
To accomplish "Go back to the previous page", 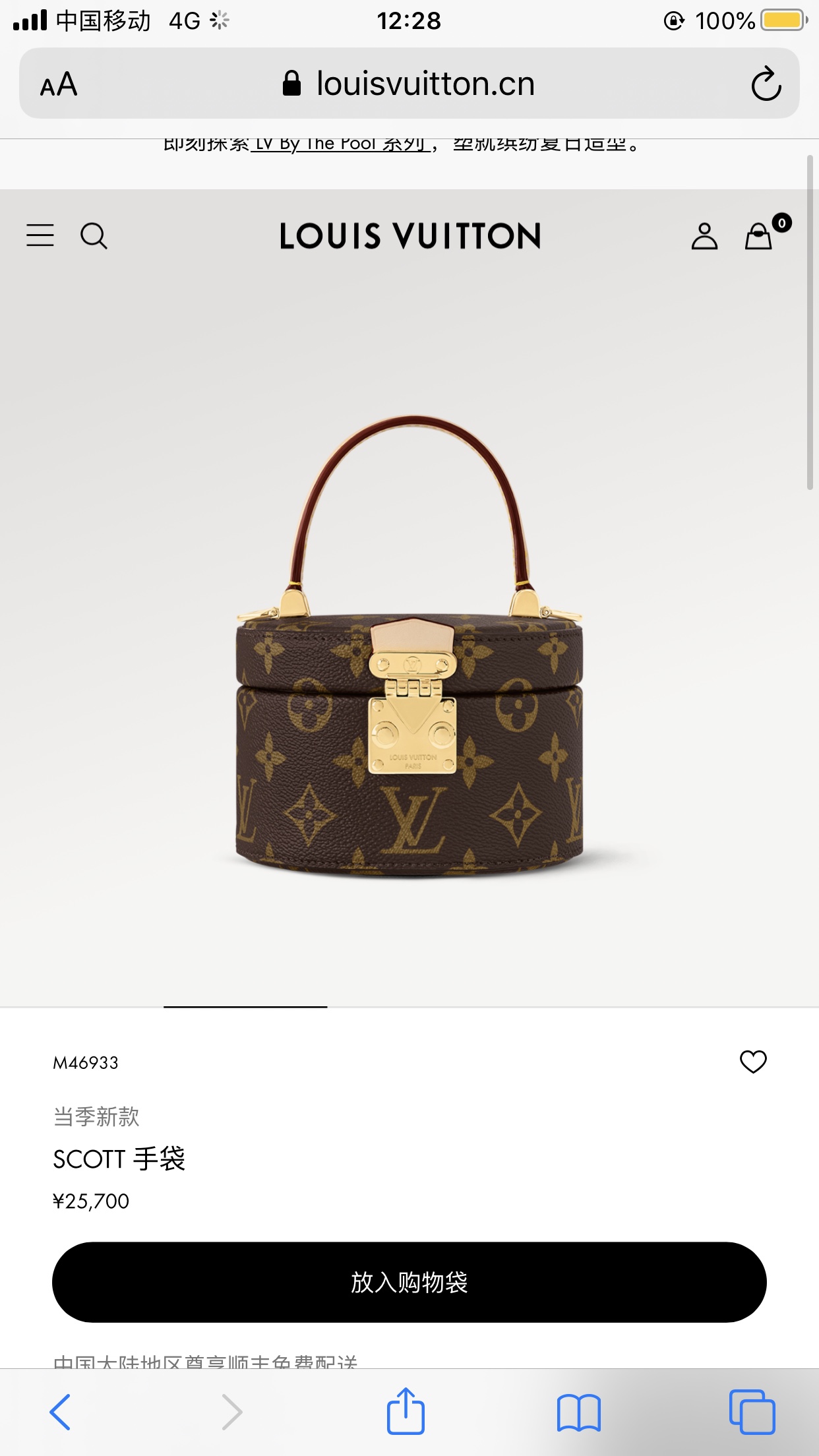I will pos(60,1412).
